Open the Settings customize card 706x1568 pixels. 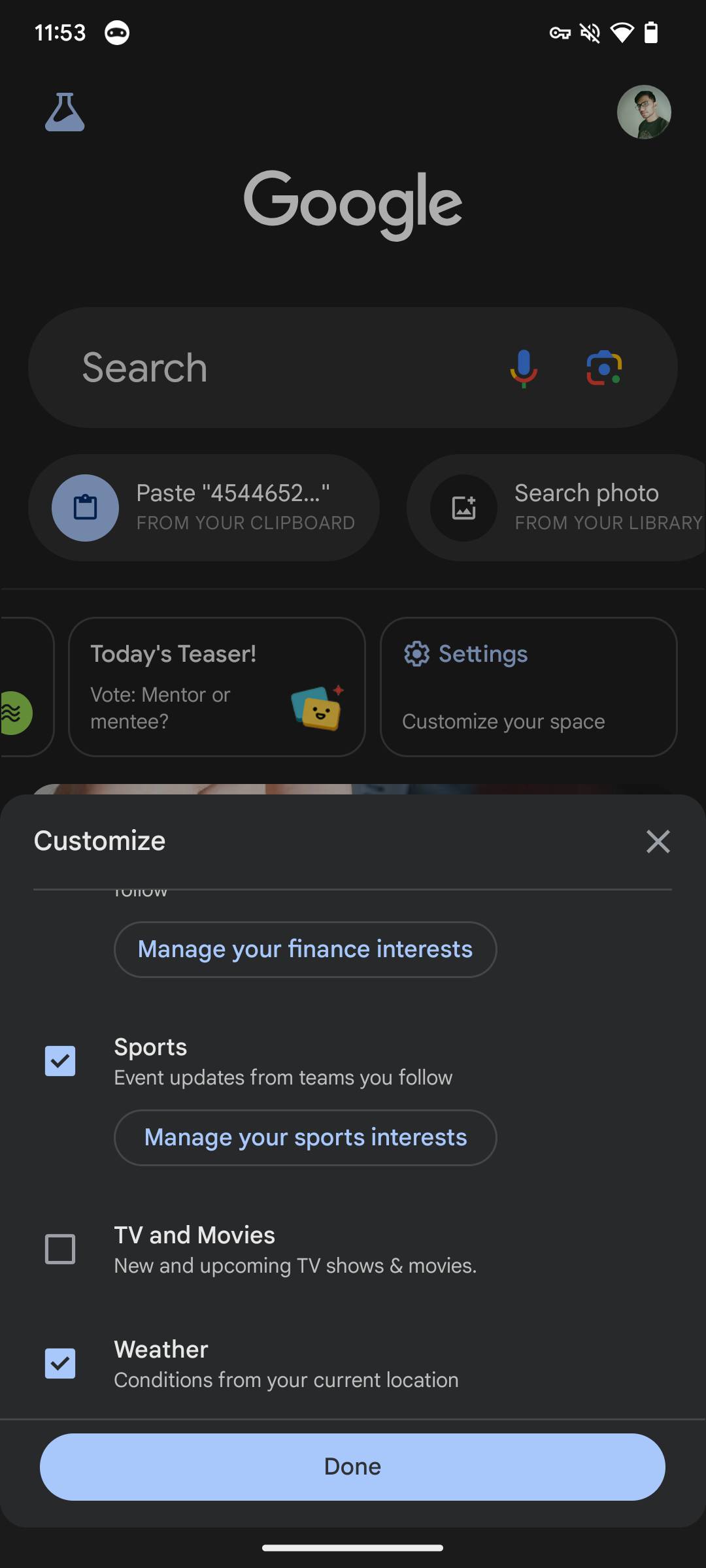[x=528, y=687]
